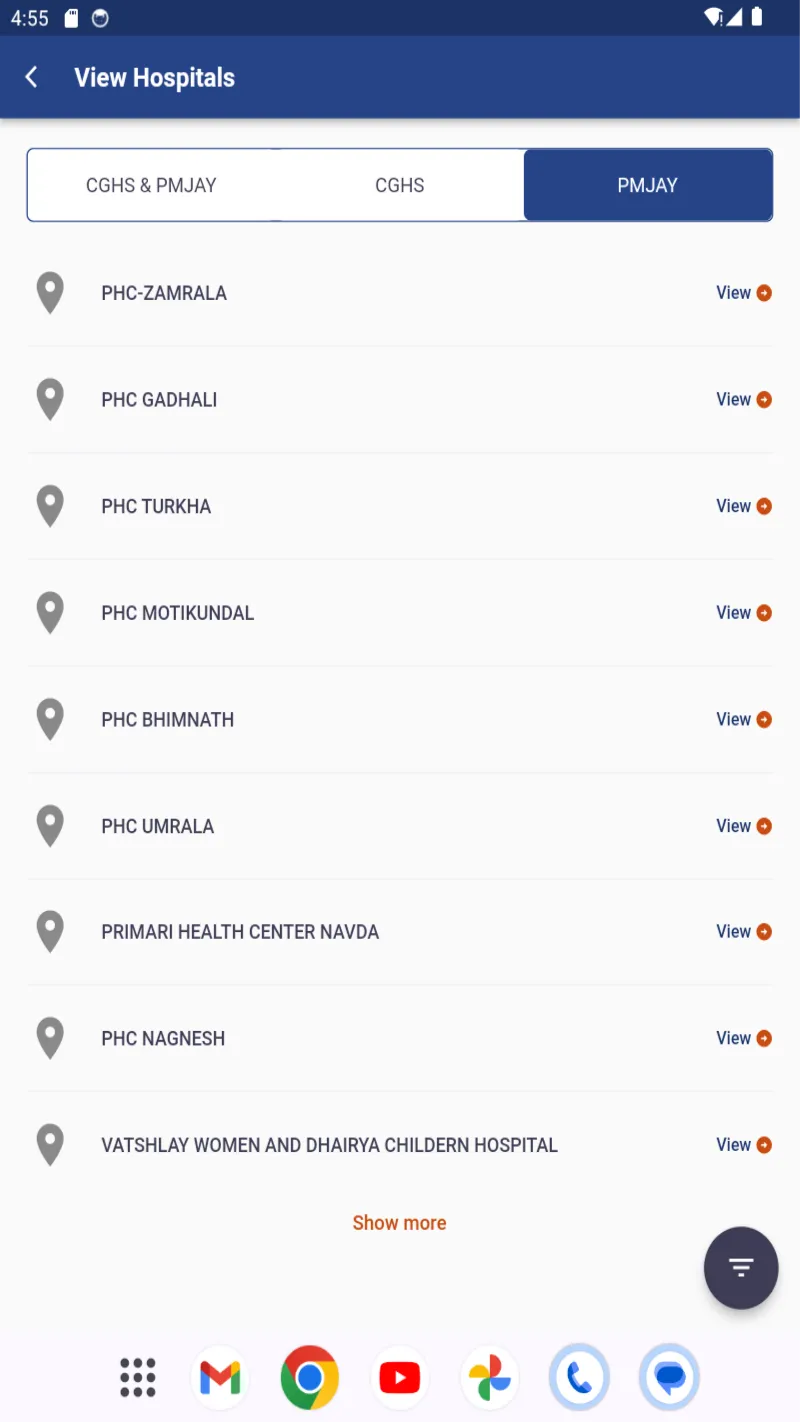Screen dimensions: 800x1422
Task: Expand the list with Show more
Action: point(399,1222)
